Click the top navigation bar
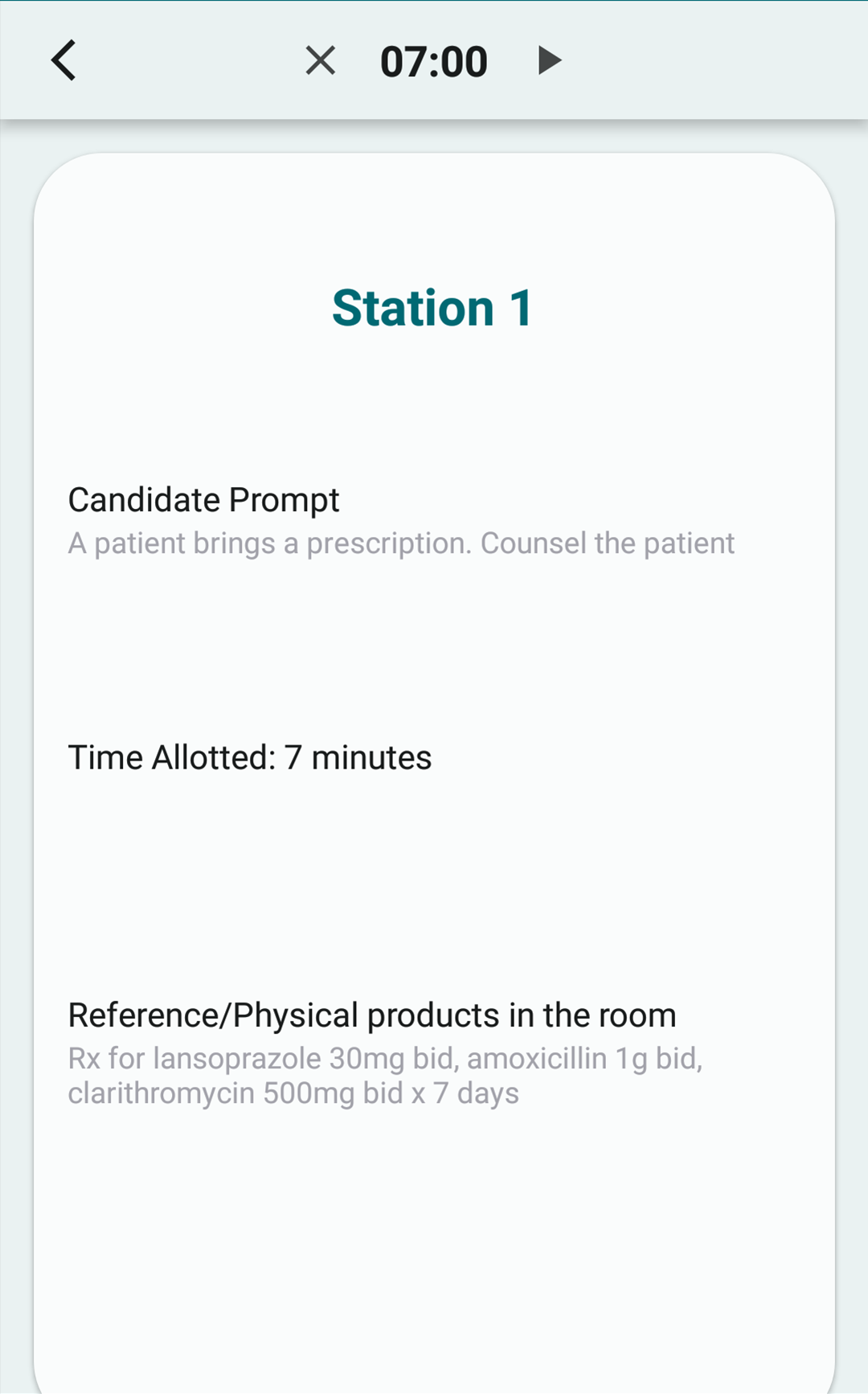 434,59
